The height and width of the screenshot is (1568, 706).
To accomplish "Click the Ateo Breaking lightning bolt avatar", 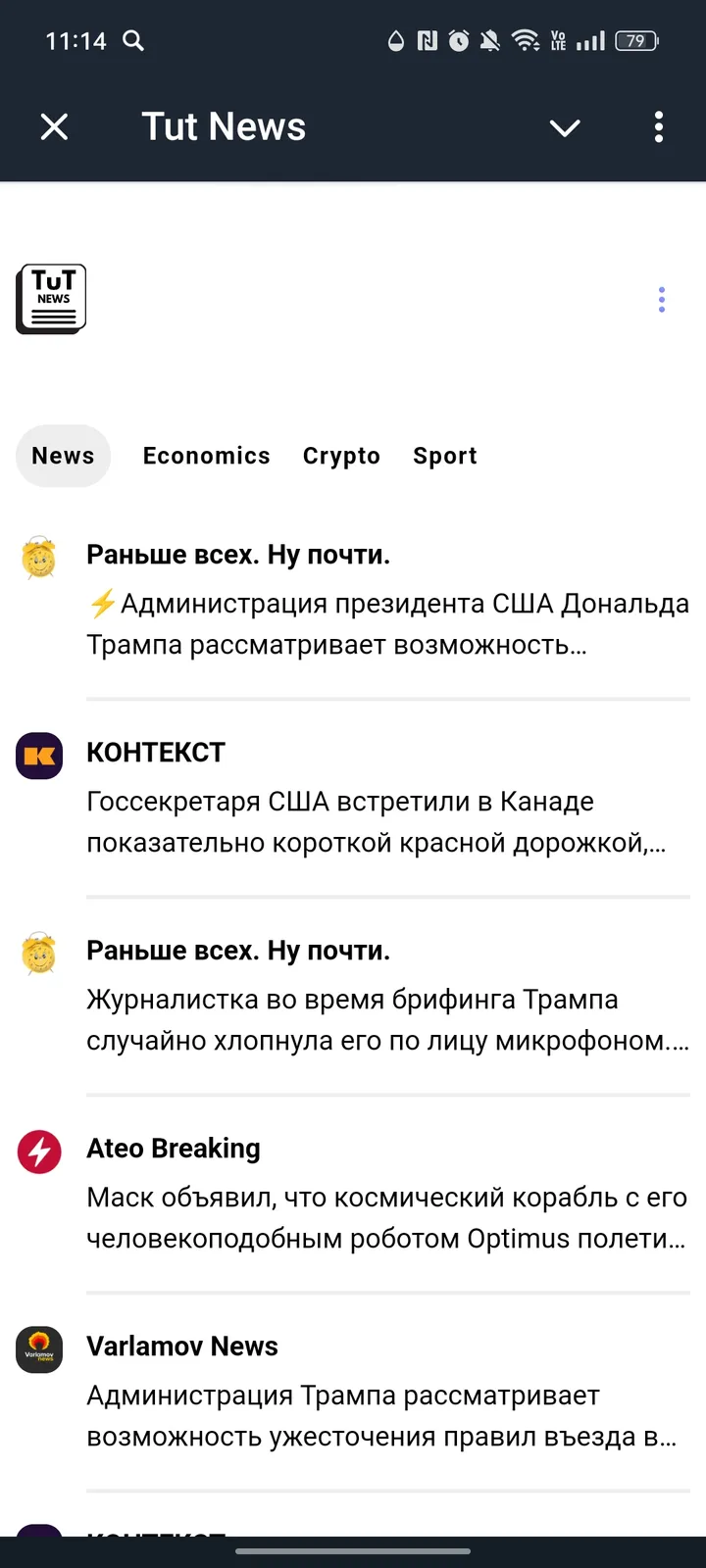I will click(x=39, y=1151).
